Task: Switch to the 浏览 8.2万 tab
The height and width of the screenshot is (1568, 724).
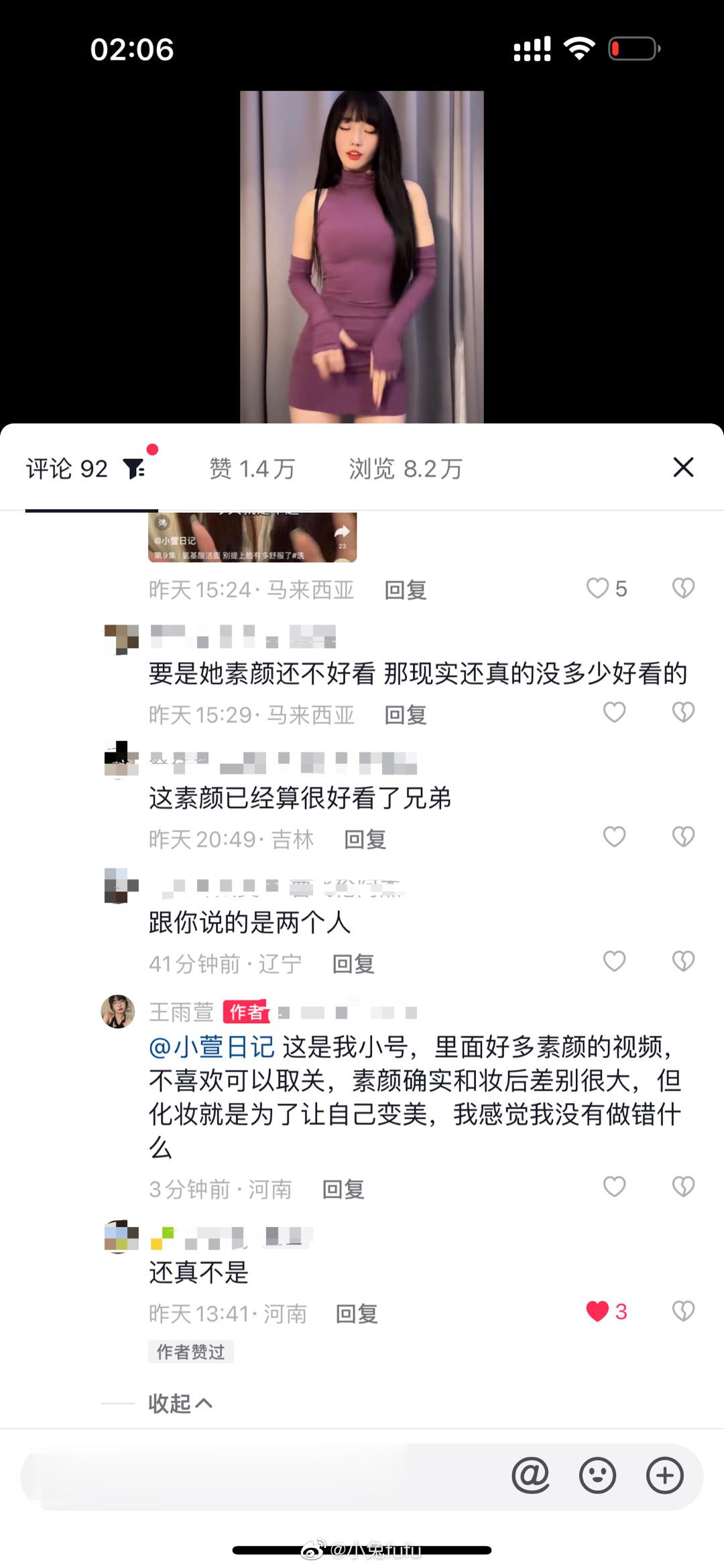Action: coord(406,468)
